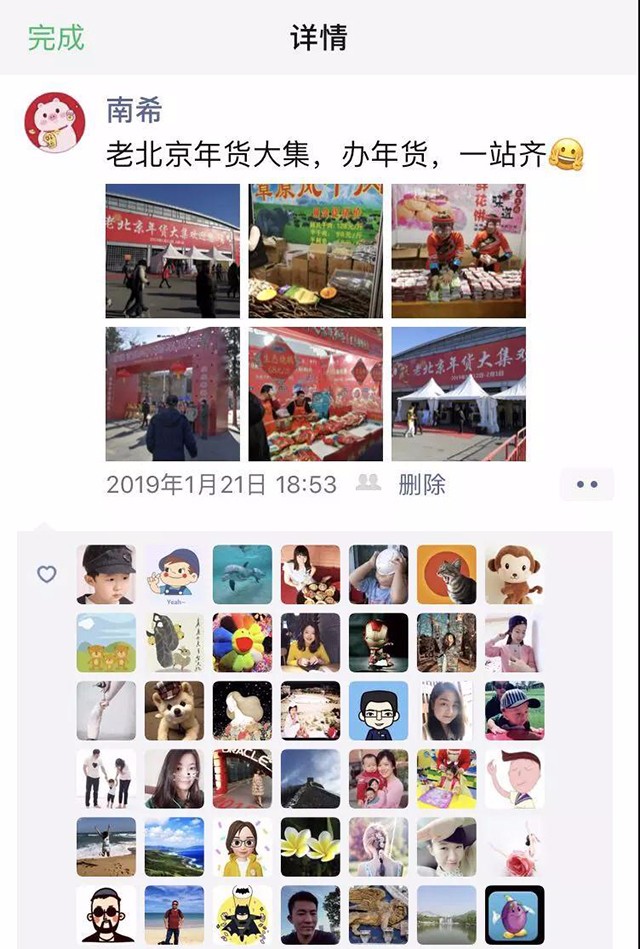The image size is (640, 949).
Task: View the photo of vendors in red costumes
Action: pyautogui.click(x=458, y=251)
